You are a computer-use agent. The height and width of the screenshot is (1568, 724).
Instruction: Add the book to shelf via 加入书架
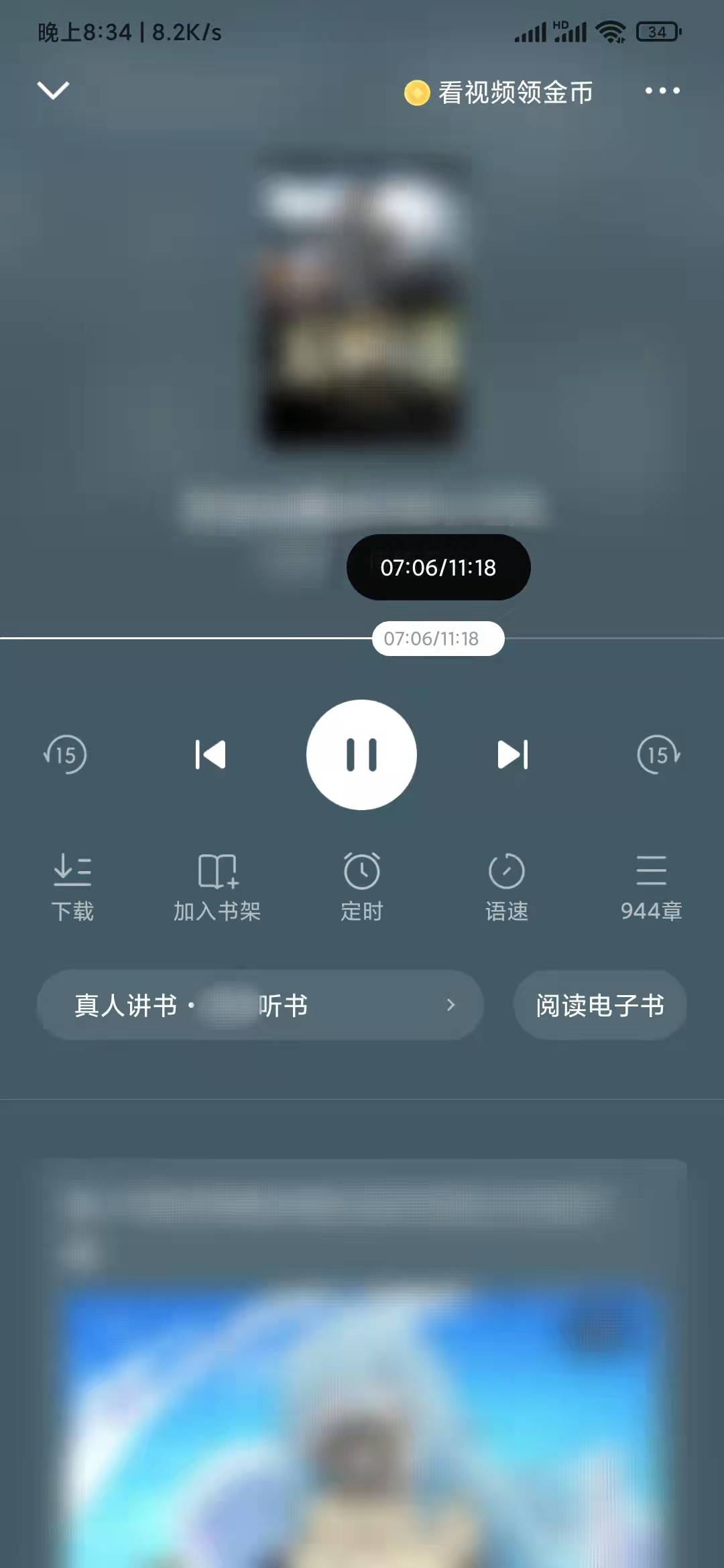pyautogui.click(x=216, y=885)
